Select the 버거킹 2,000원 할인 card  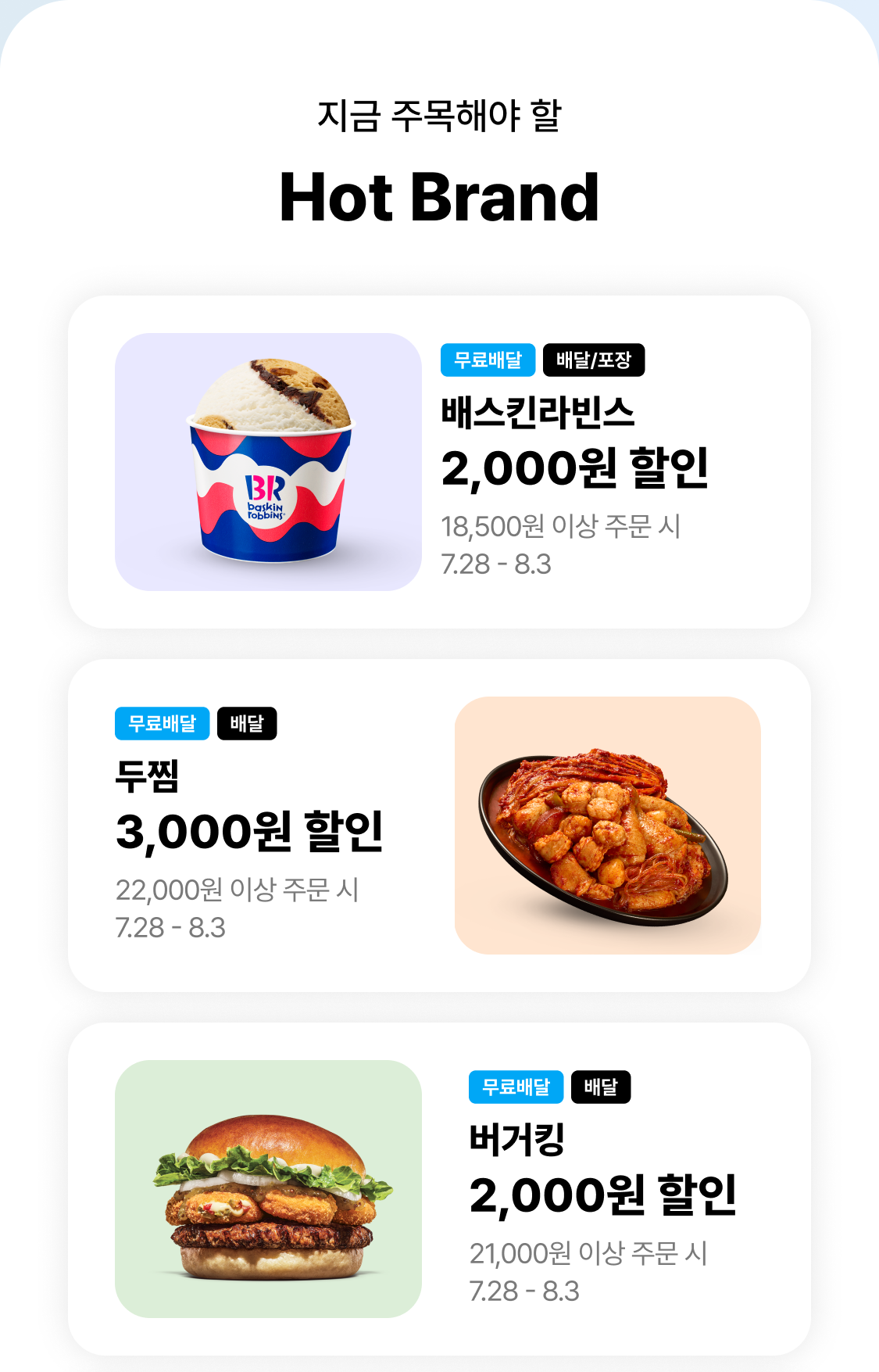click(x=439, y=1189)
